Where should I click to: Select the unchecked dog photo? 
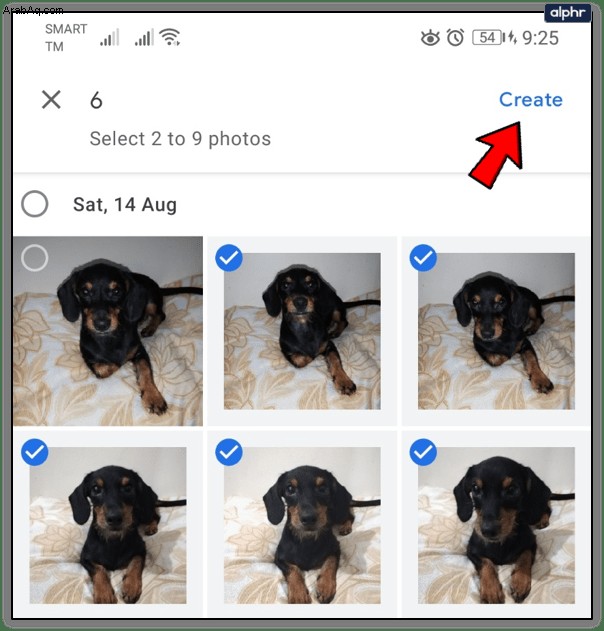pos(108,330)
